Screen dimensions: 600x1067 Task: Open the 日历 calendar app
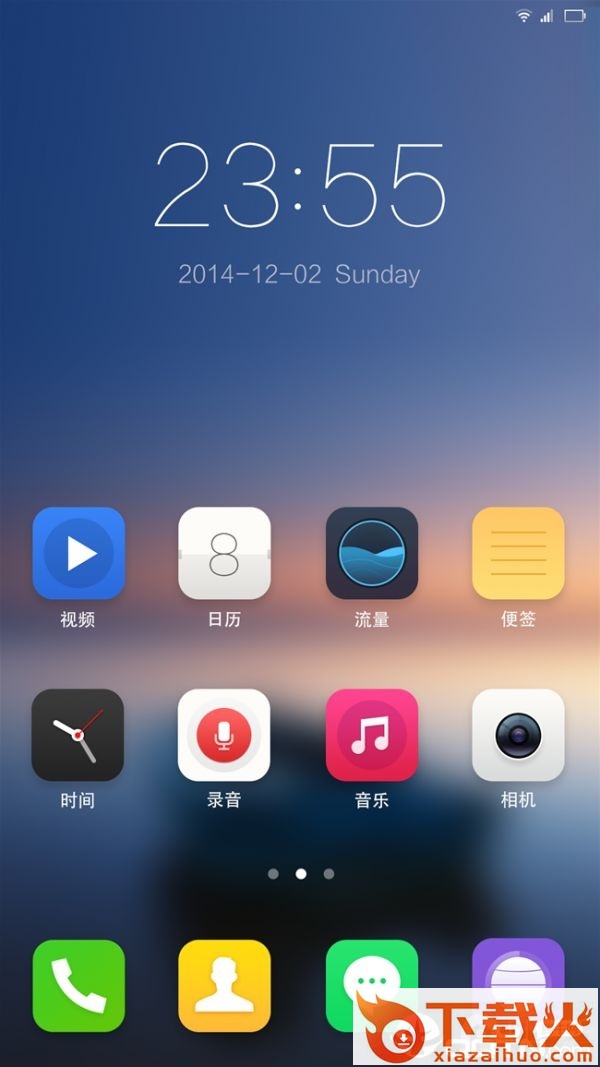pyautogui.click(x=224, y=553)
